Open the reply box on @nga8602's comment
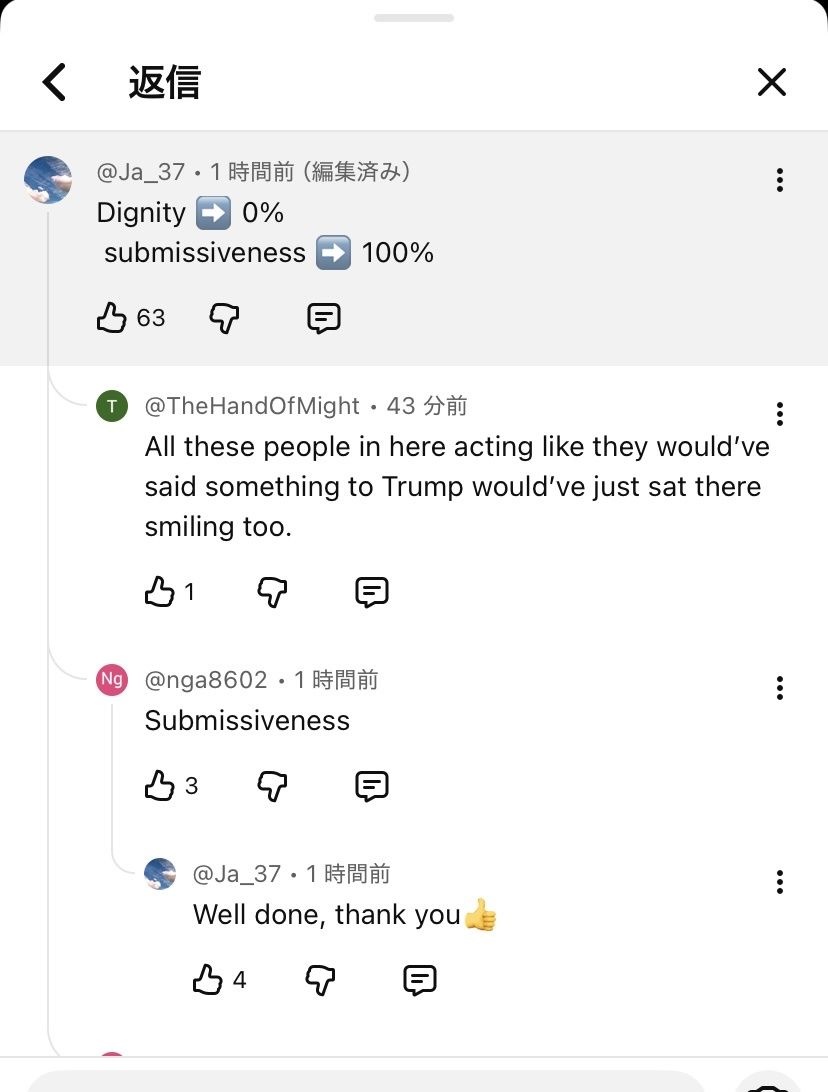 click(371, 785)
